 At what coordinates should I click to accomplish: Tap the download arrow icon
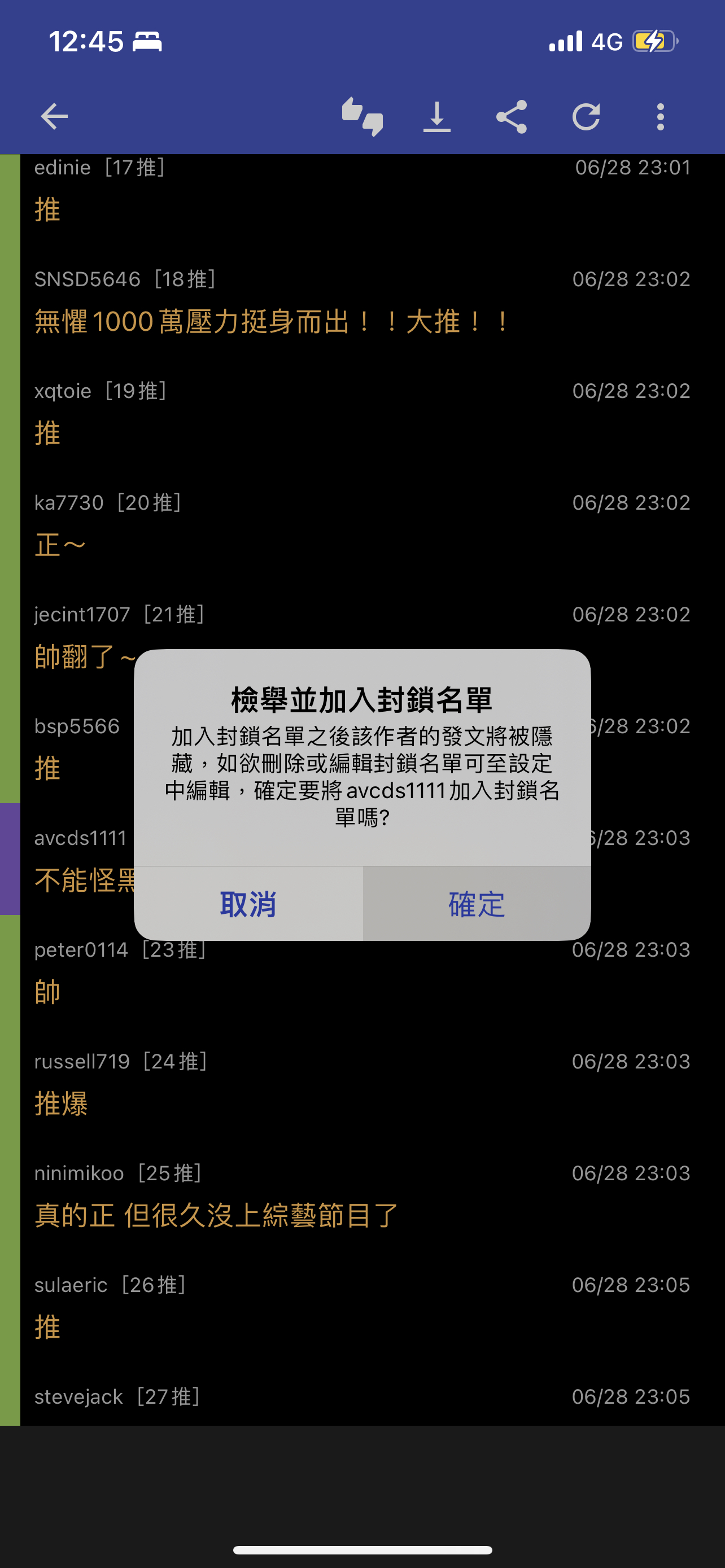tap(437, 116)
